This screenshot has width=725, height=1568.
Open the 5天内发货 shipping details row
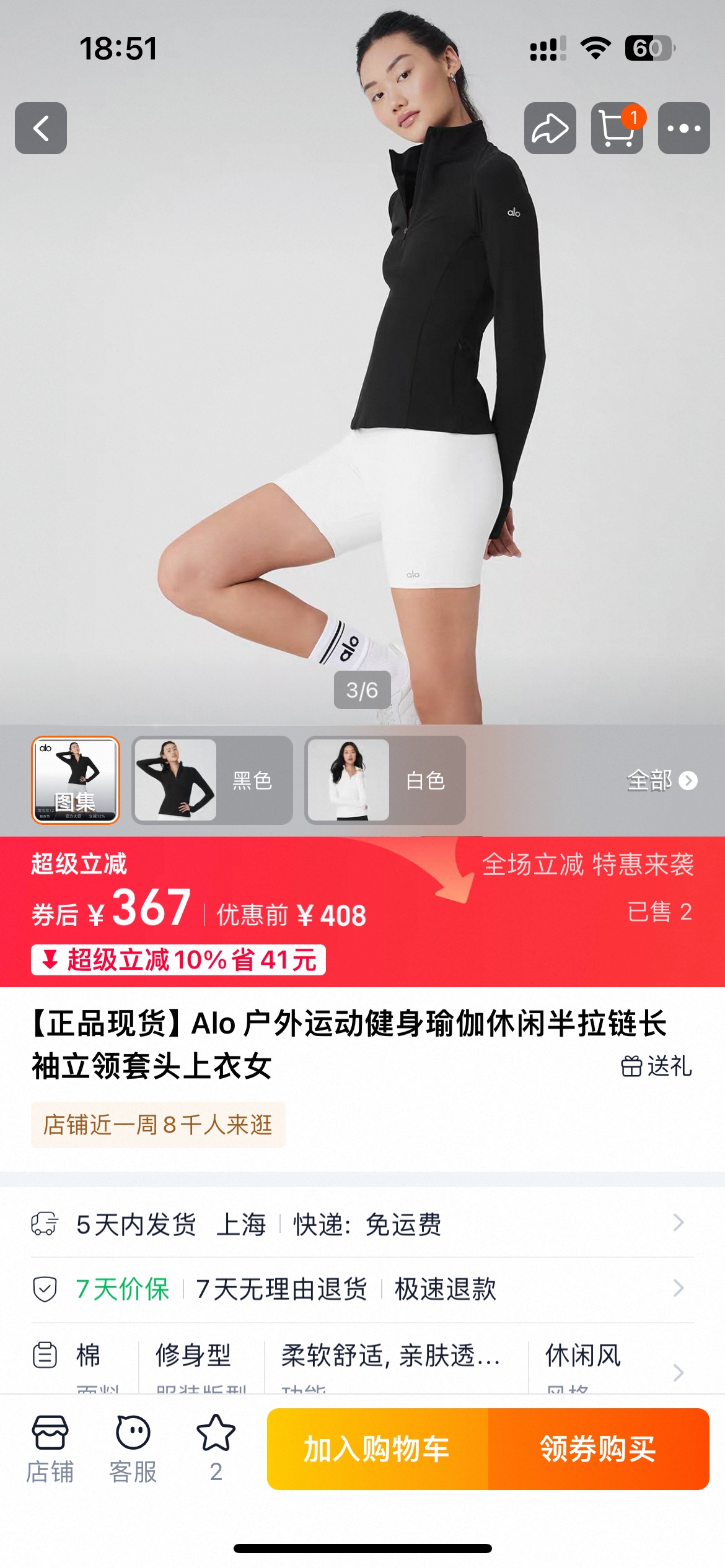pyautogui.click(x=362, y=1224)
